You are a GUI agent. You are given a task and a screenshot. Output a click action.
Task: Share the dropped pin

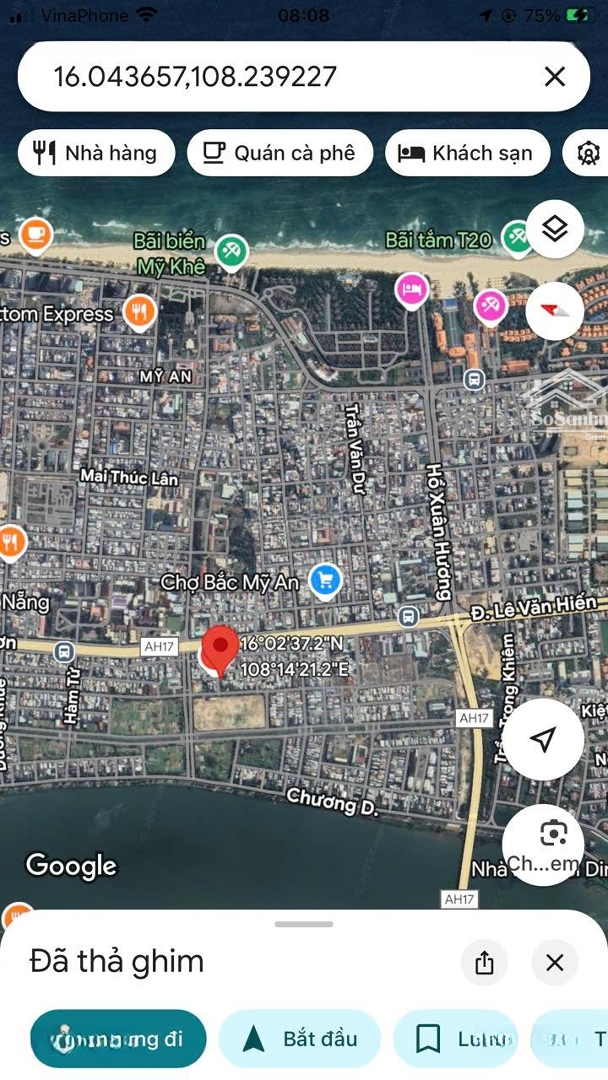tap(485, 962)
